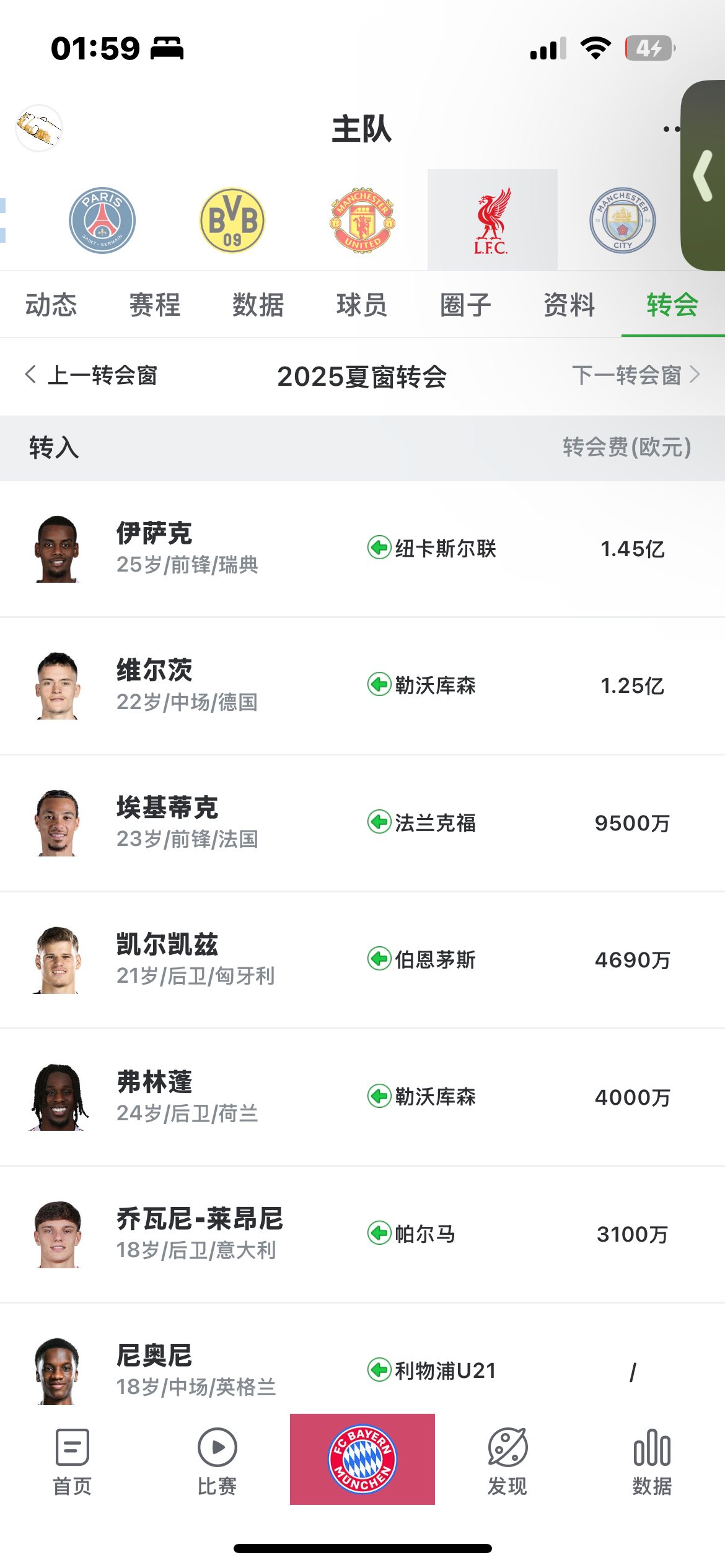Switch to the 数据 top tab
The image size is (725, 1568).
click(x=258, y=305)
